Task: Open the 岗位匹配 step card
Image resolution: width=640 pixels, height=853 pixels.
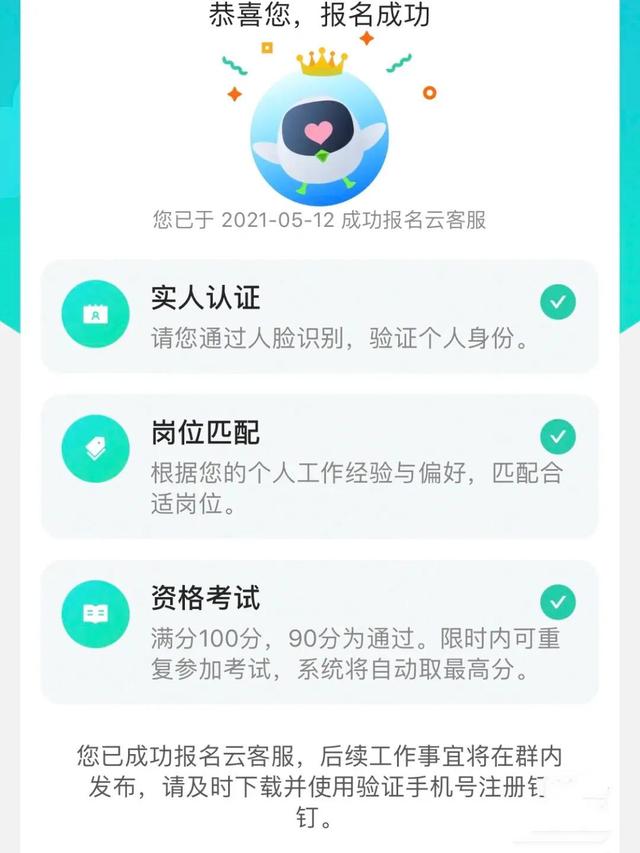Action: (319, 466)
